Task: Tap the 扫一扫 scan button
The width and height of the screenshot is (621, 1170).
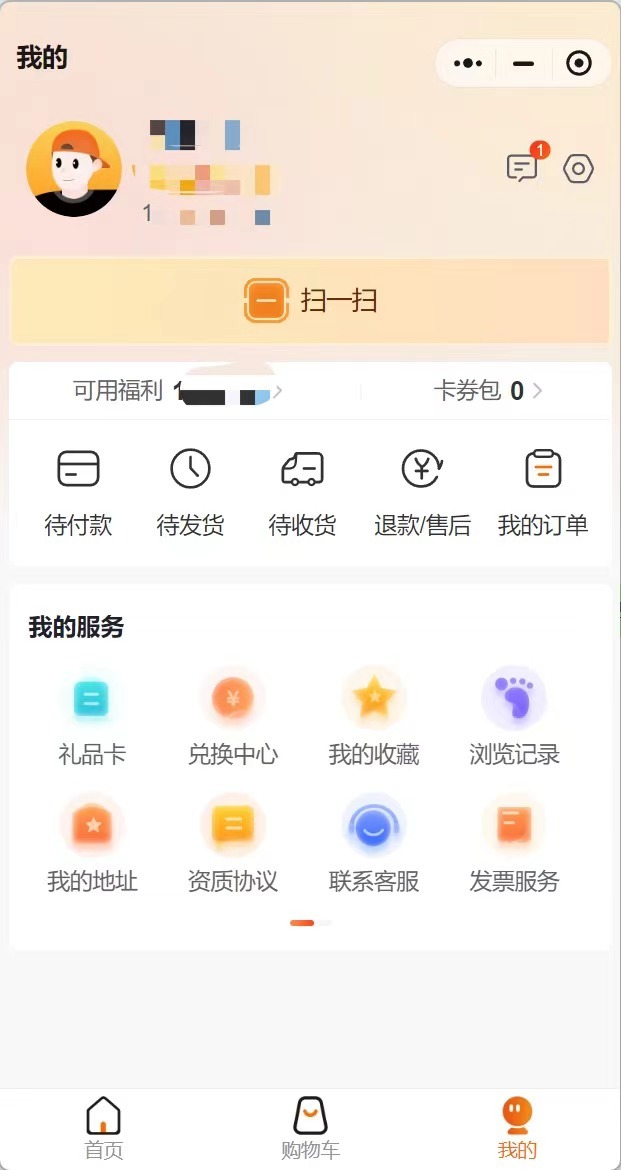Action: [310, 301]
